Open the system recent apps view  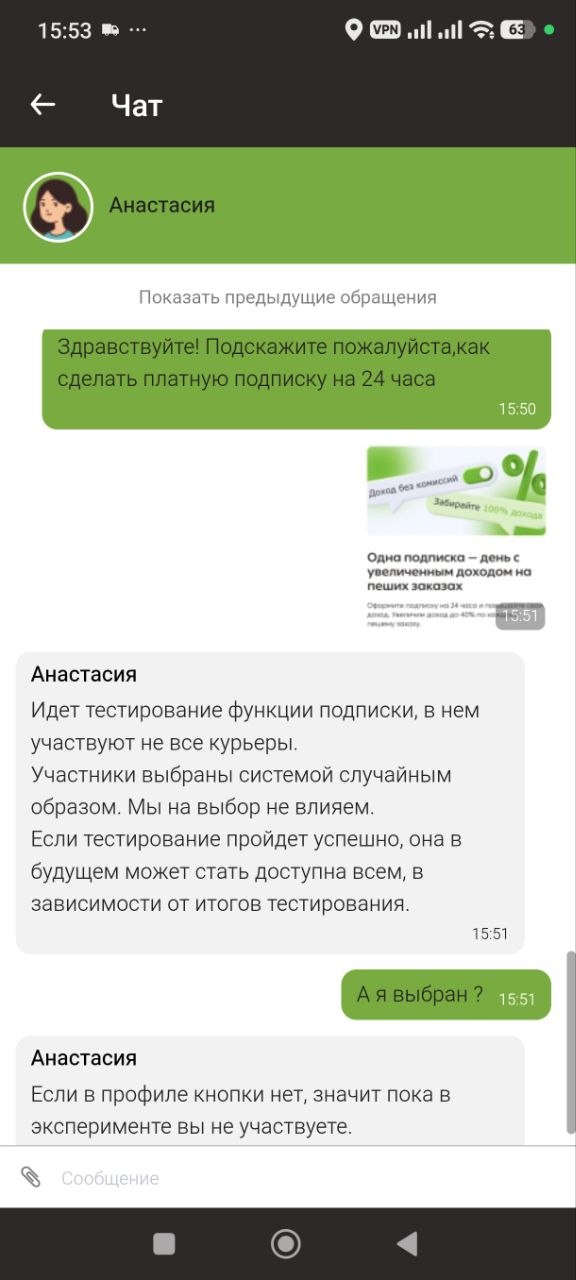pyautogui.click(x=164, y=1243)
